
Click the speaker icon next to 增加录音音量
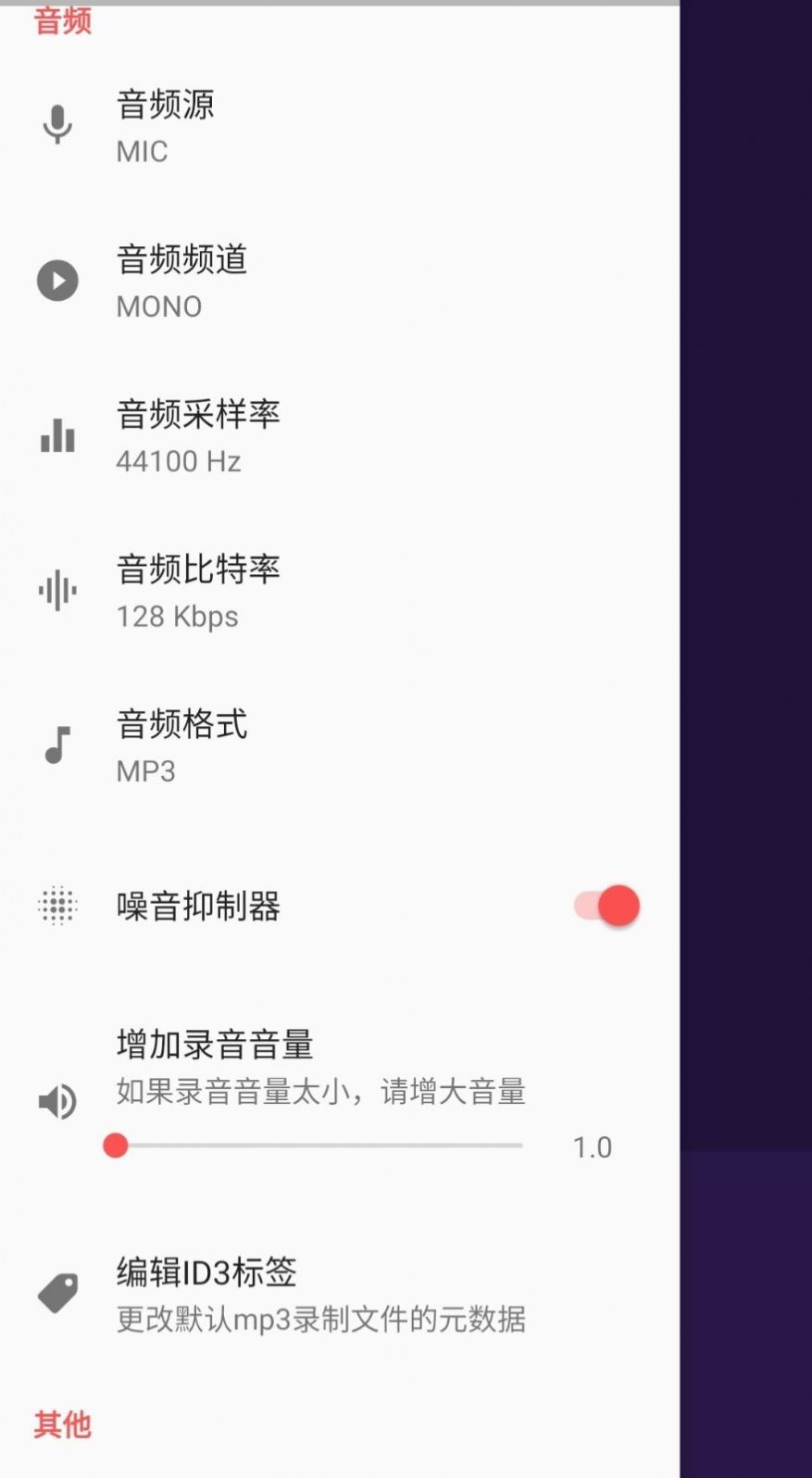(x=57, y=1101)
